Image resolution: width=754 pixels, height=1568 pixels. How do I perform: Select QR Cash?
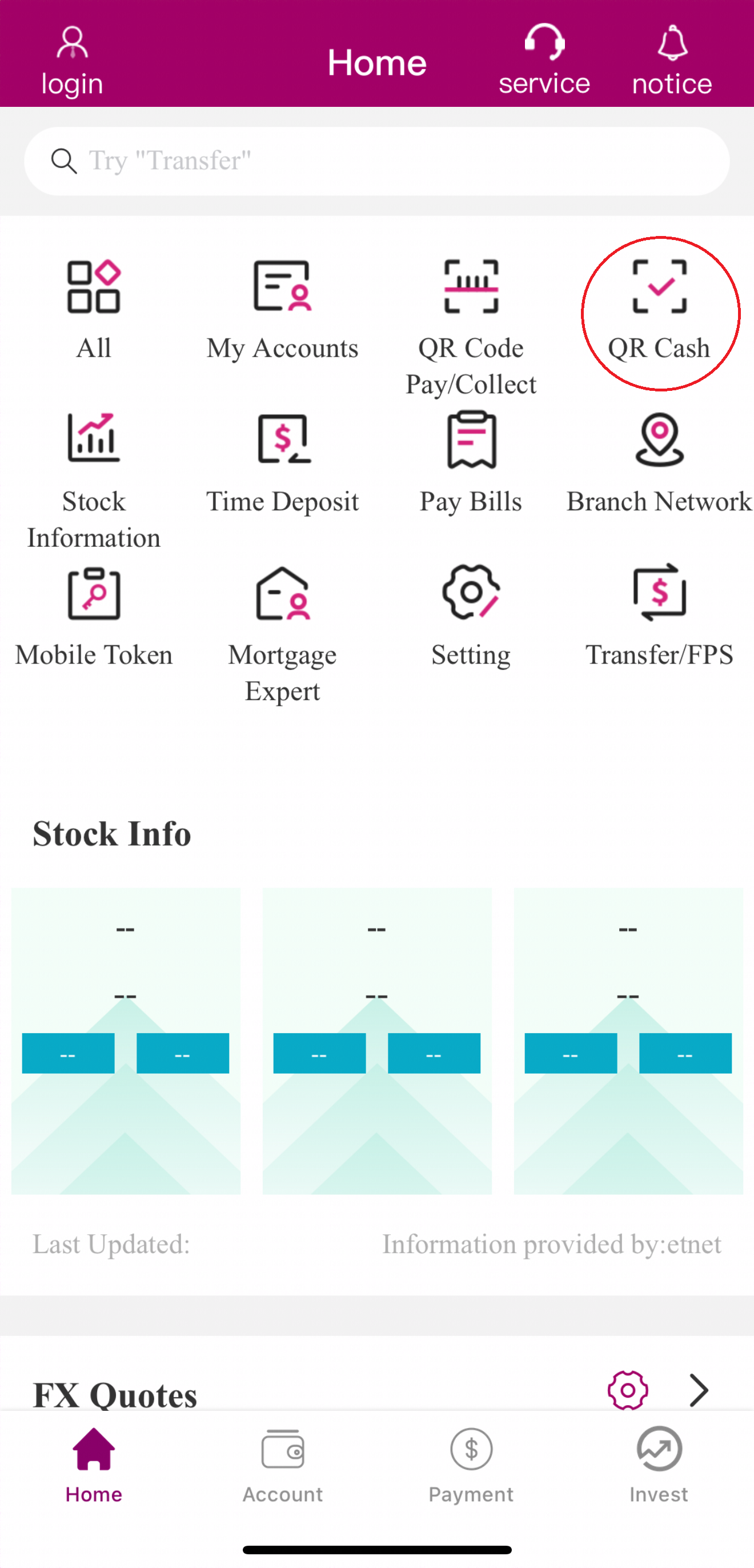pos(660,310)
